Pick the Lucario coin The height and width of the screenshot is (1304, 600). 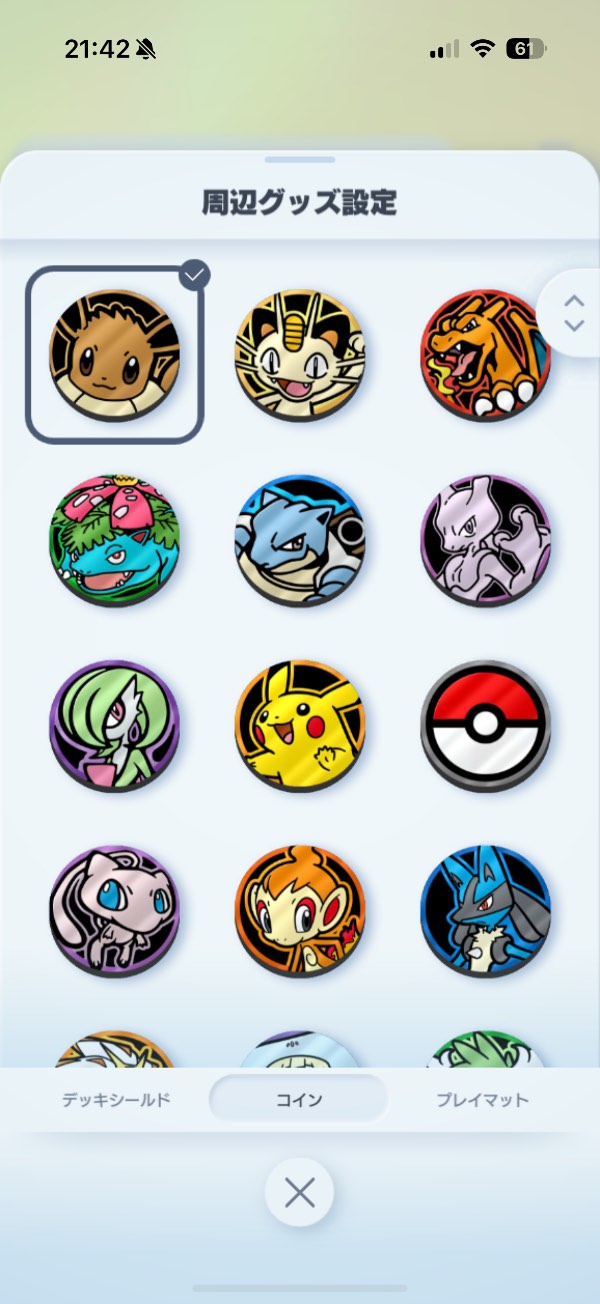pos(485,910)
